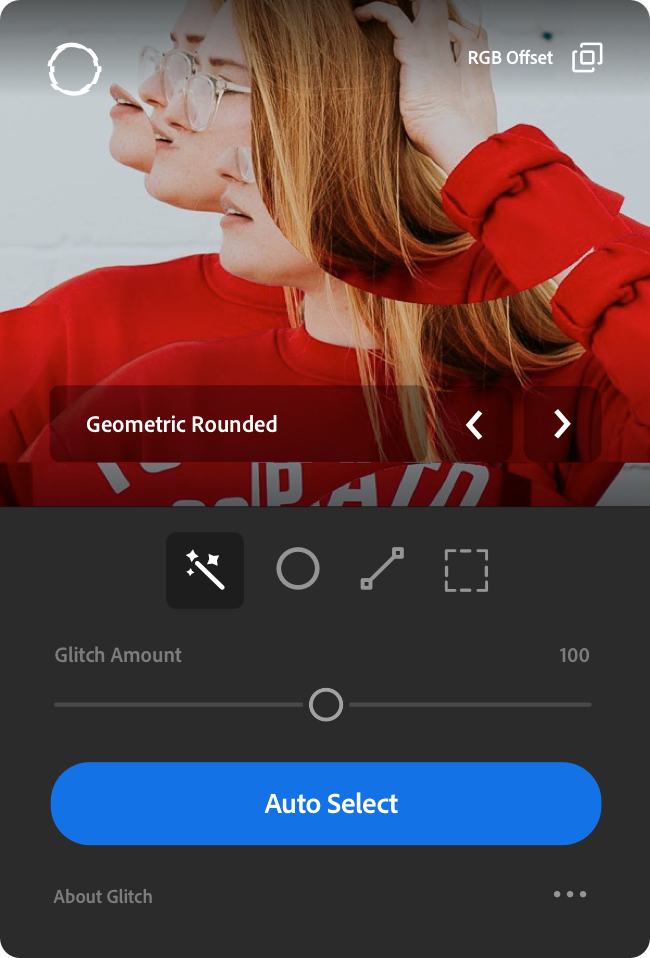Choose the line selection tool
This screenshot has height=958, width=650.
[382, 569]
